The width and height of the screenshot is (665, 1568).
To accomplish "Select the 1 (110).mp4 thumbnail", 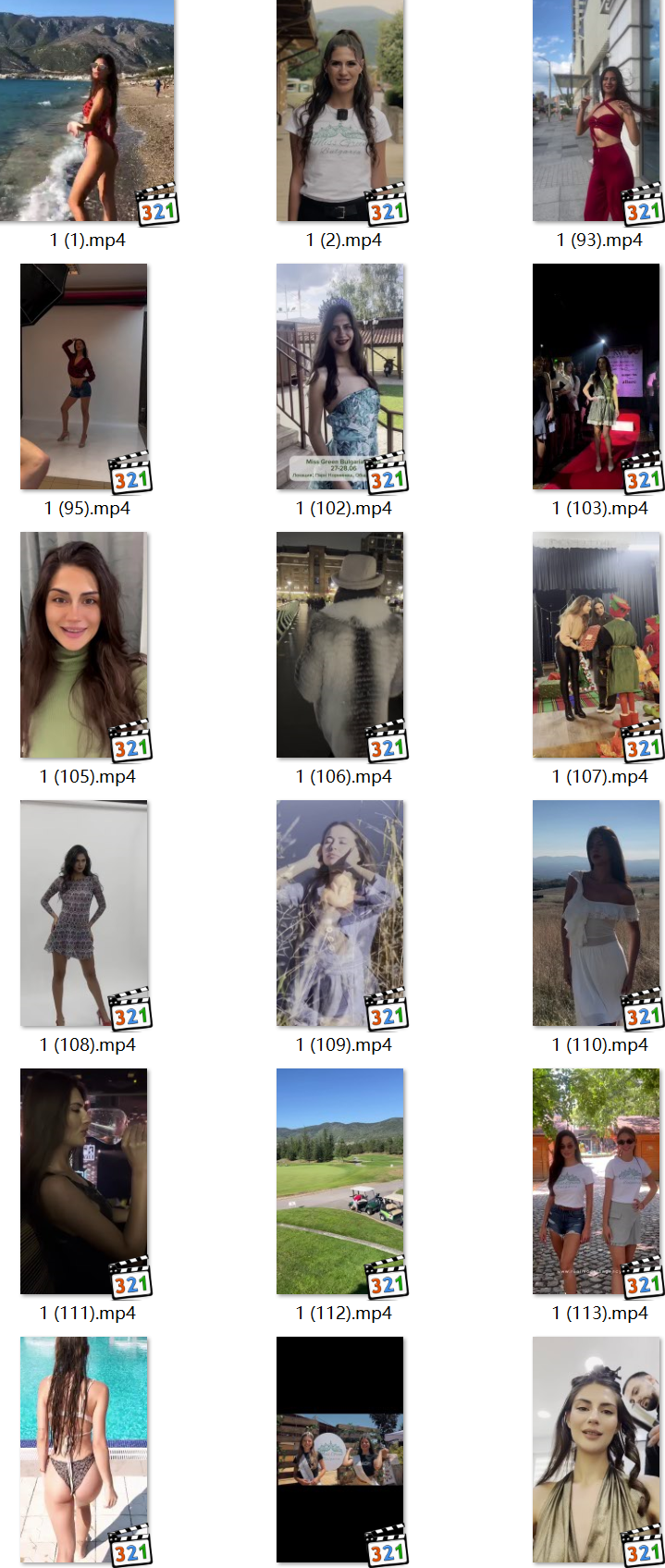I will (597, 912).
